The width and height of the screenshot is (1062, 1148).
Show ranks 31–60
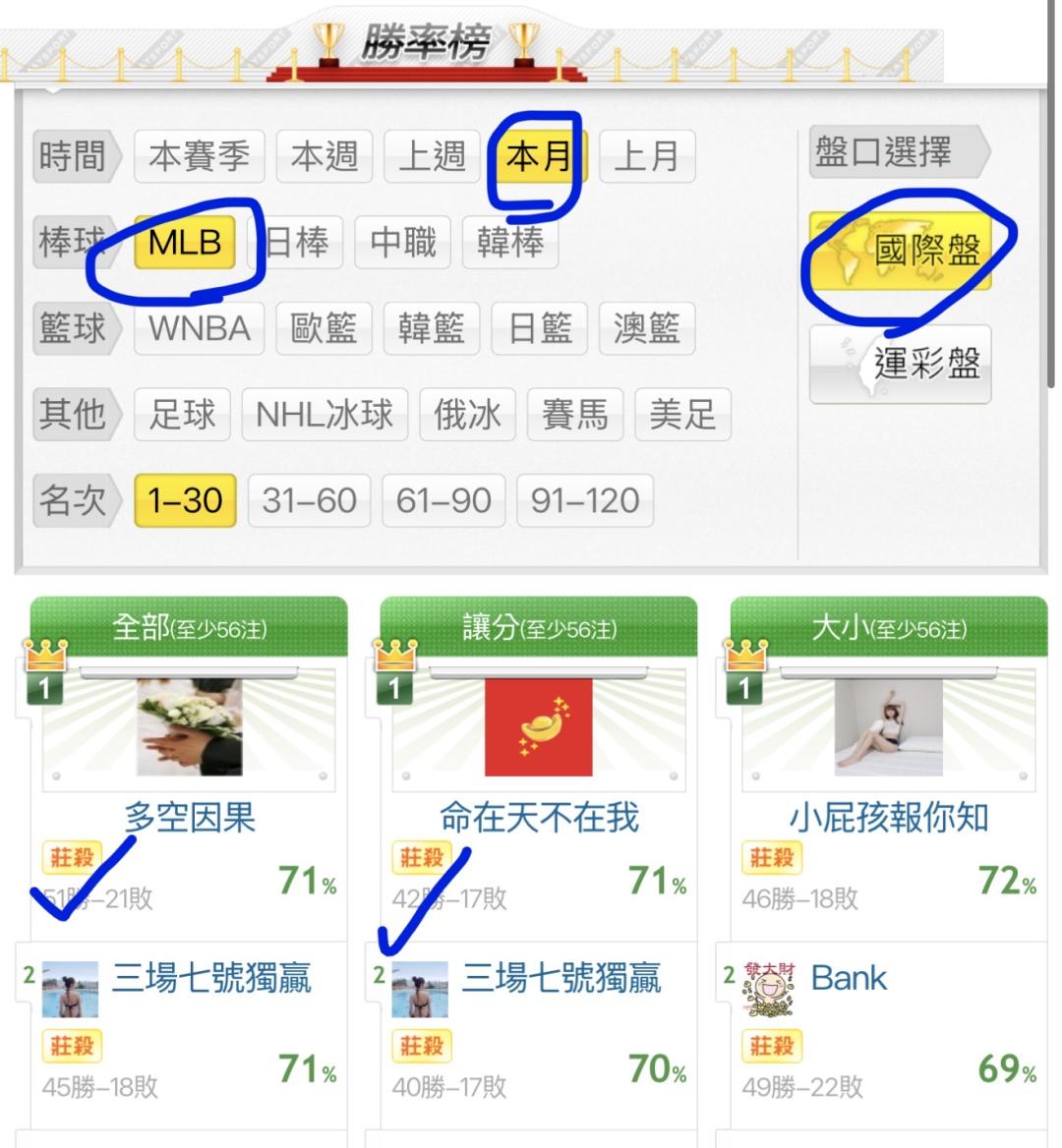tap(309, 501)
